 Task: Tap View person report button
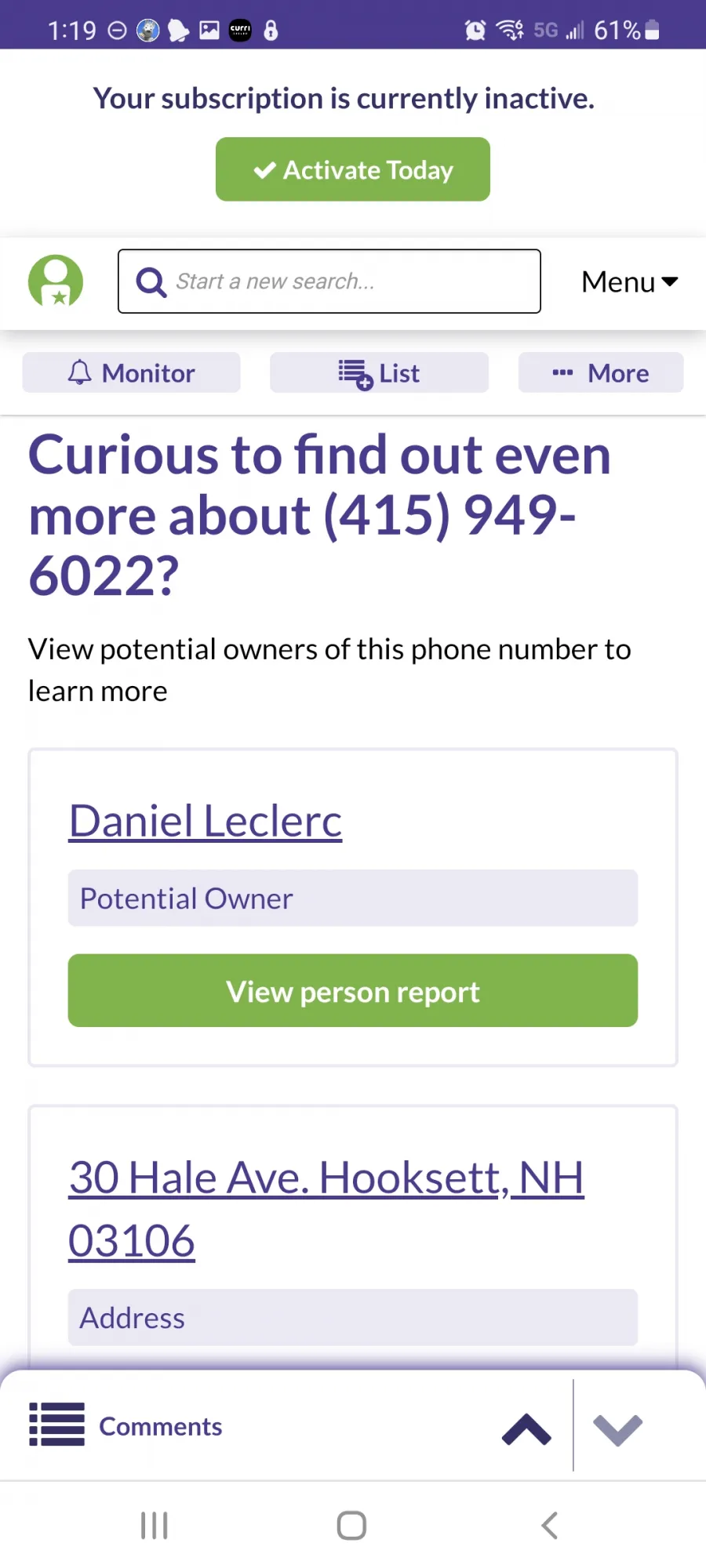coord(353,991)
